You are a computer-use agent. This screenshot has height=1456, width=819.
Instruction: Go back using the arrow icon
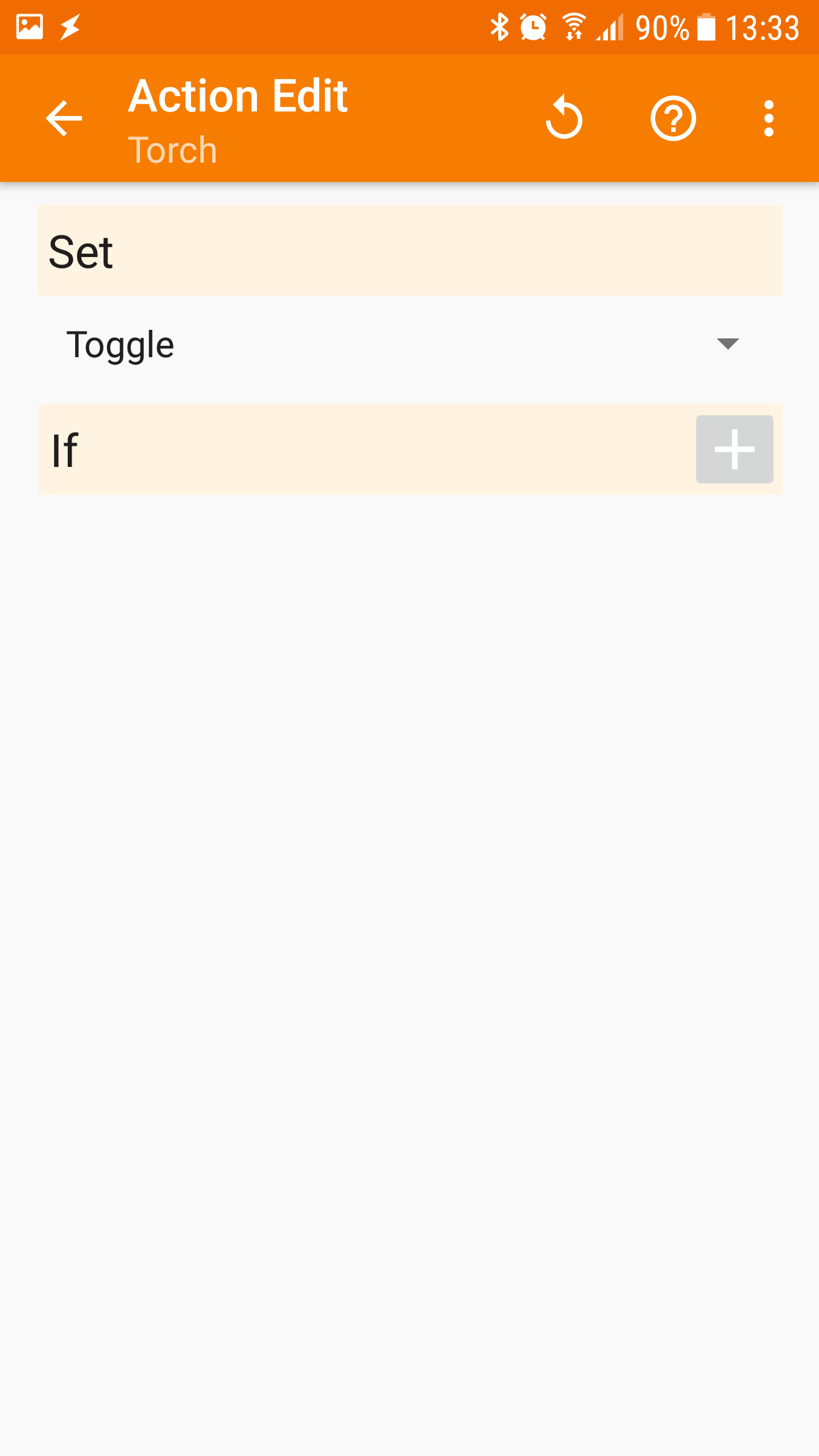(x=64, y=118)
